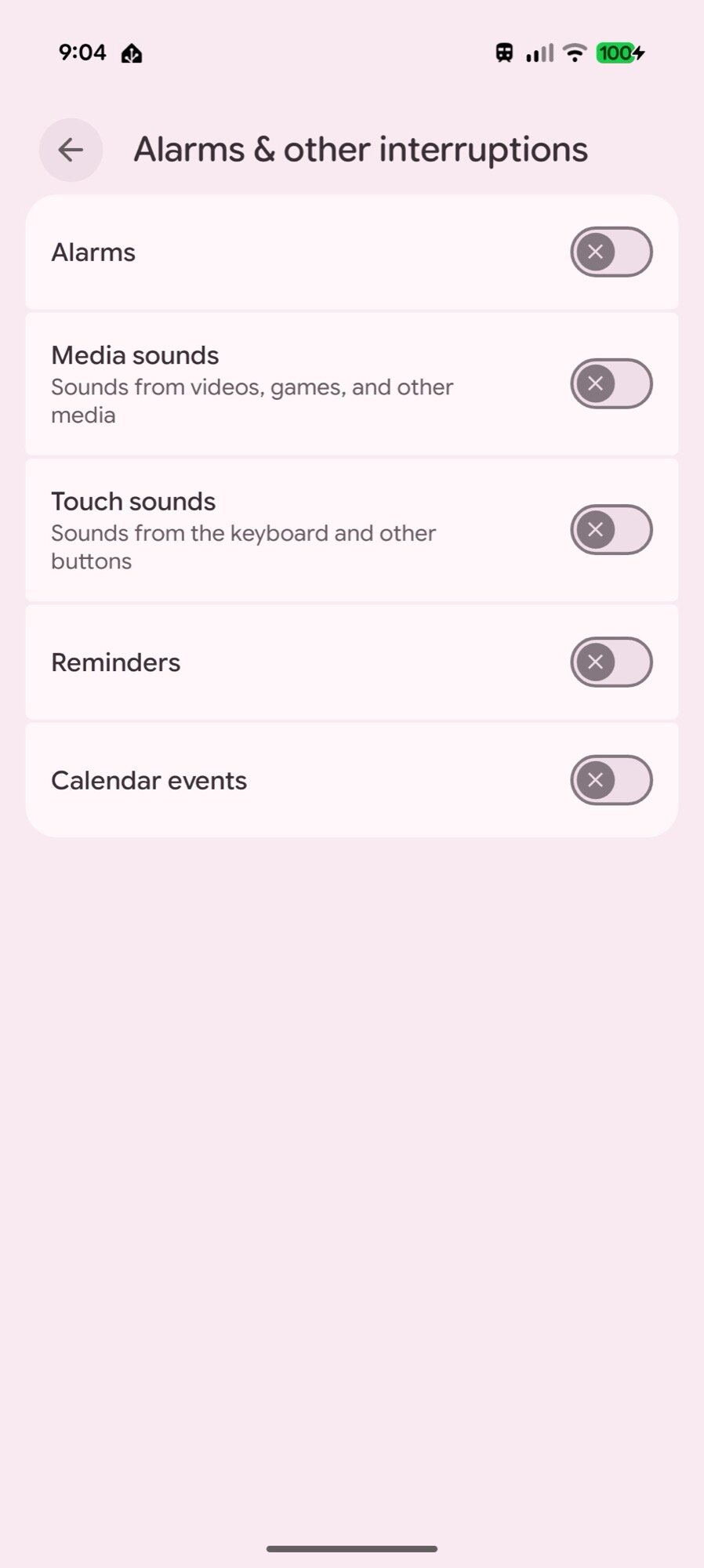Screen dimensions: 704x1568
Task: Tap the clock in the status bar
Action: point(82,53)
